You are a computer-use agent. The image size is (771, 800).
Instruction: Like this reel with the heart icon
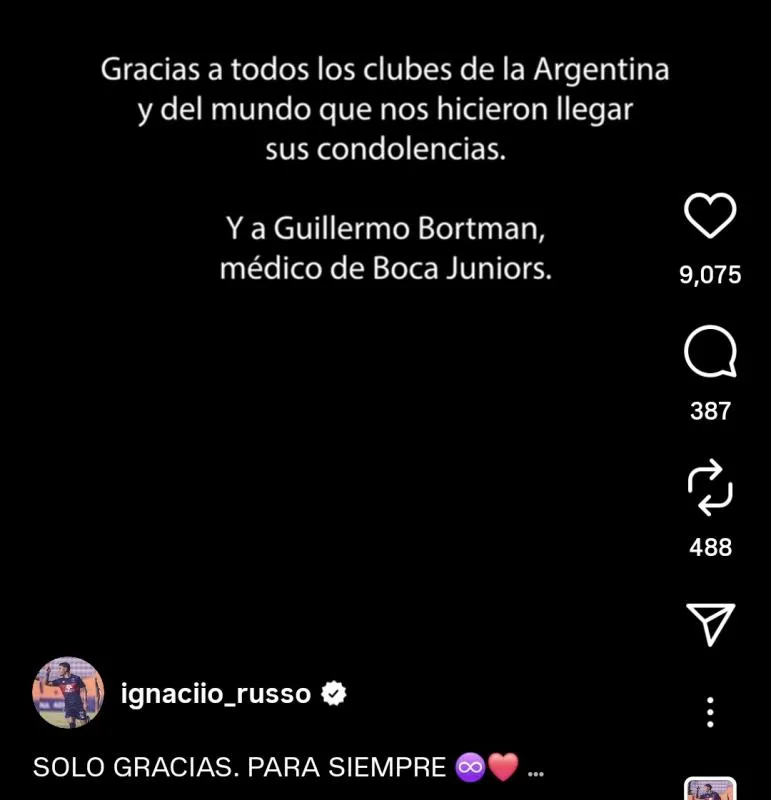(x=710, y=216)
